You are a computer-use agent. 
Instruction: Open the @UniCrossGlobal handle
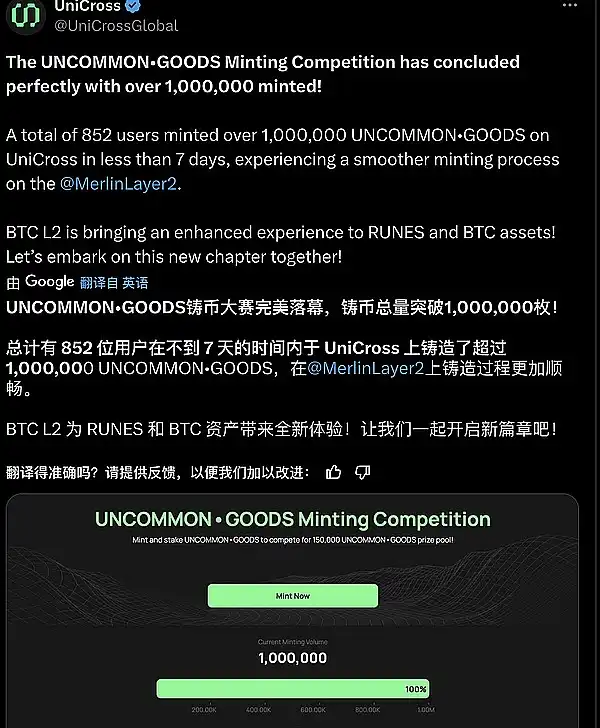coord(116,25)
